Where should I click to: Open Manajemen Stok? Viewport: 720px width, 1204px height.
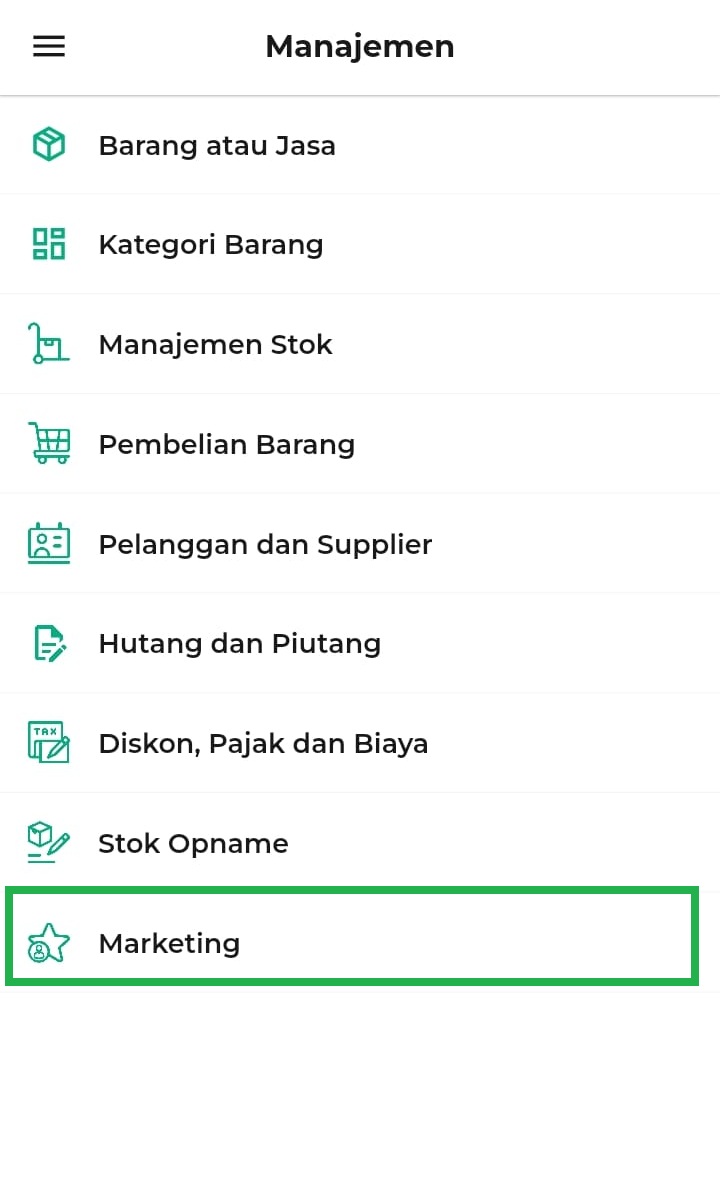point(215,345)
